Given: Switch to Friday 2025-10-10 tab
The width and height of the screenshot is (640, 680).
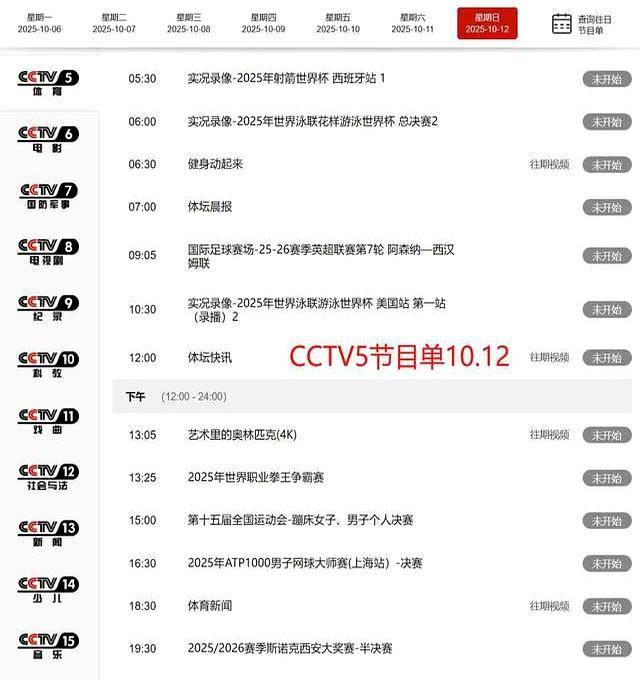Looking at the screenshot, I should pos(338,23).
